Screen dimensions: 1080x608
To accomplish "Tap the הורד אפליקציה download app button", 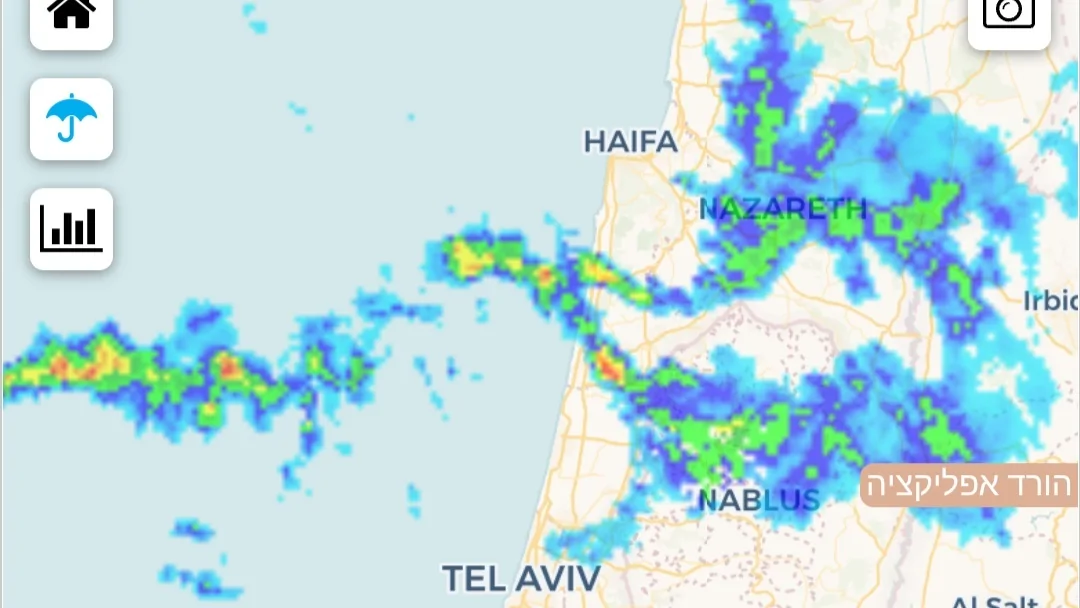I will point(968,486).
